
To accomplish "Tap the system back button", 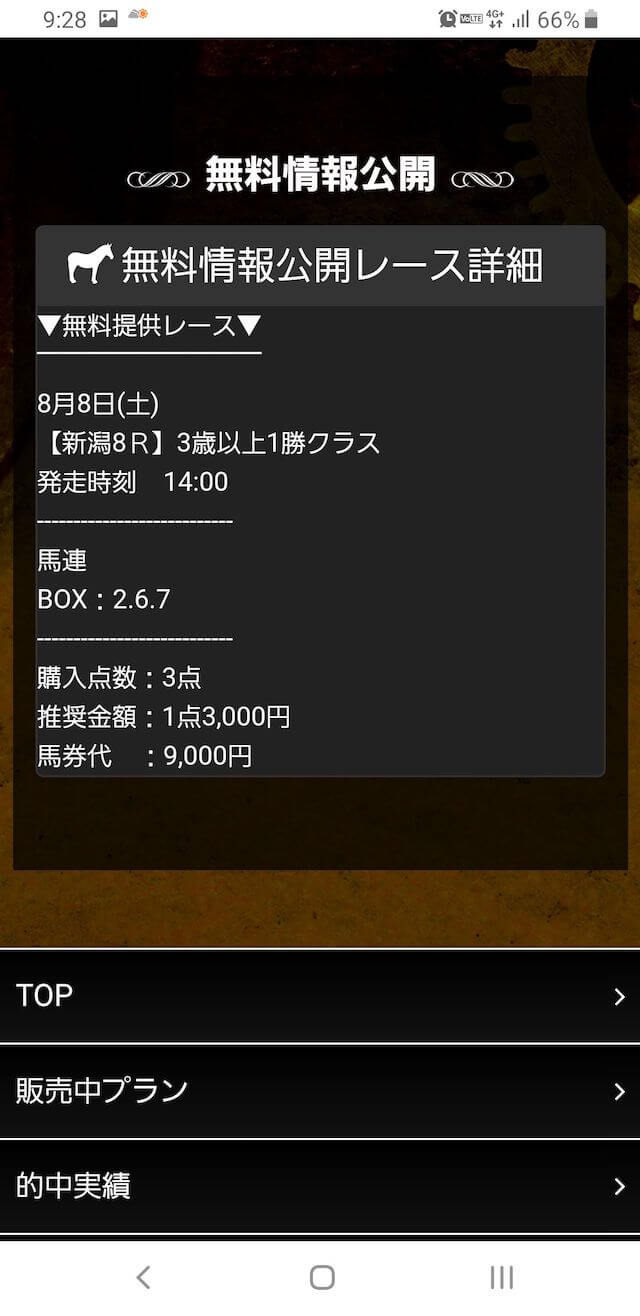I will (143, 1277).
